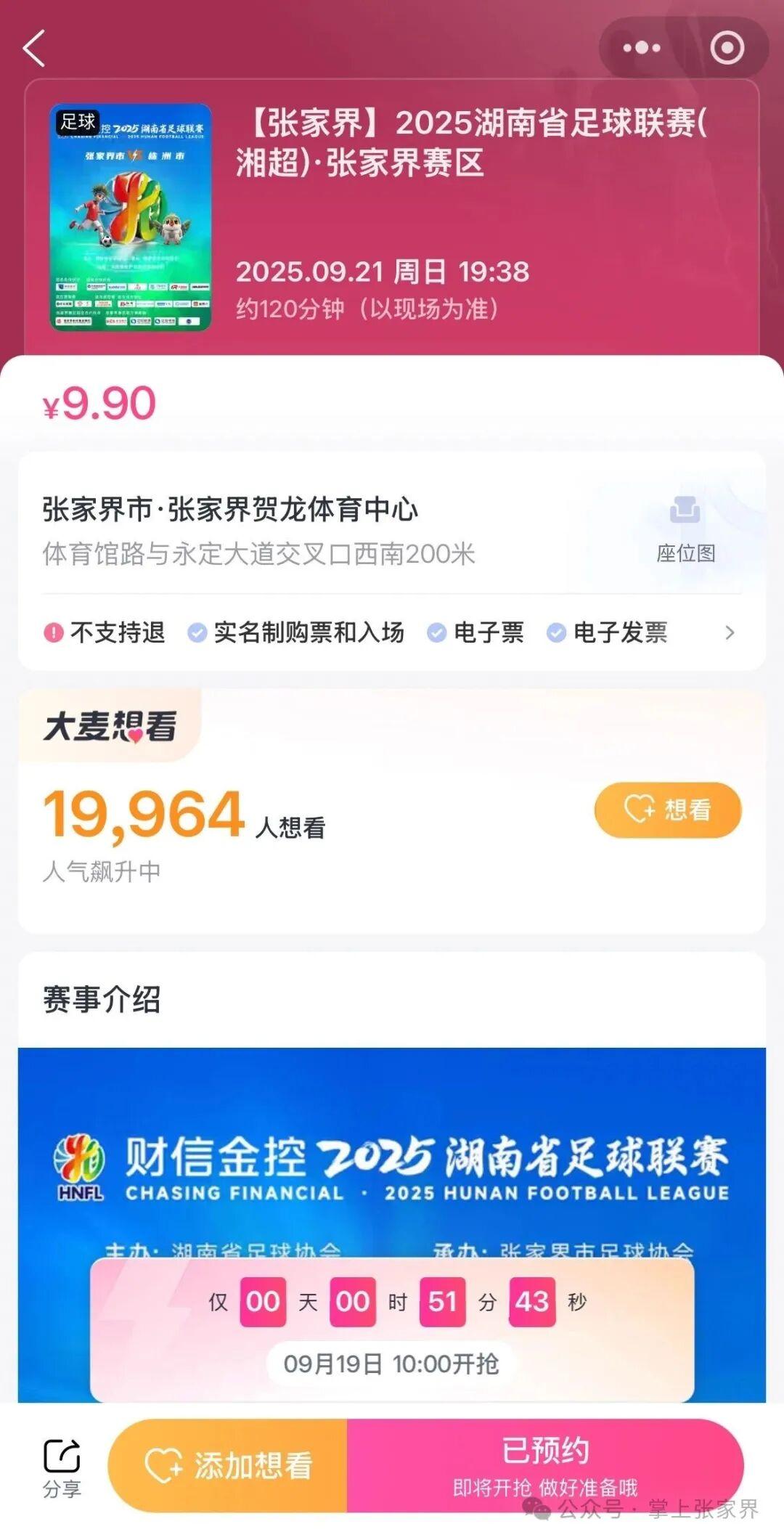Tap the orange 想看 button
Screen dimensions: 784x1540
click(667, 810)
